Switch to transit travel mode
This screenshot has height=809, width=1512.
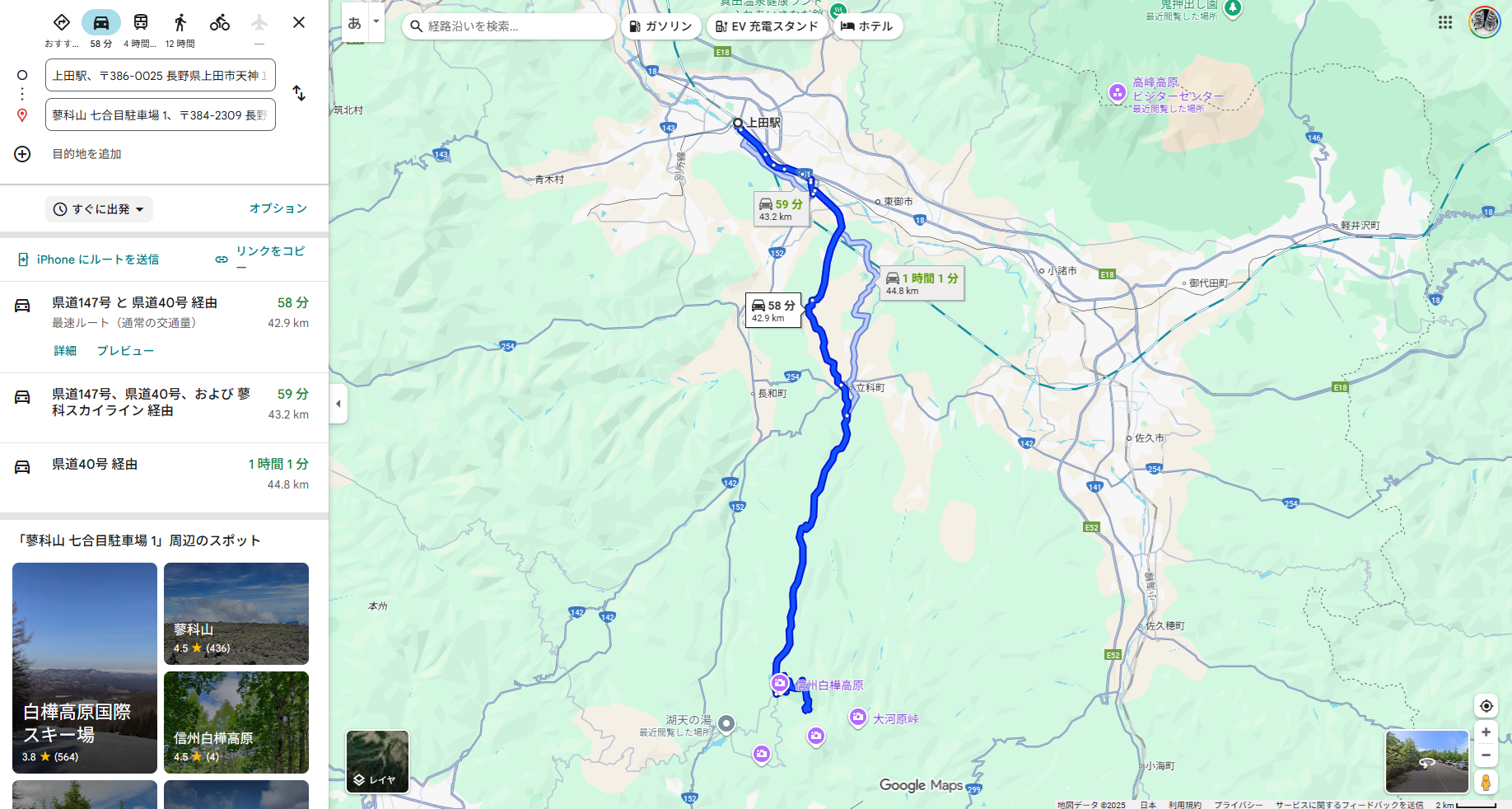point(141,22)
